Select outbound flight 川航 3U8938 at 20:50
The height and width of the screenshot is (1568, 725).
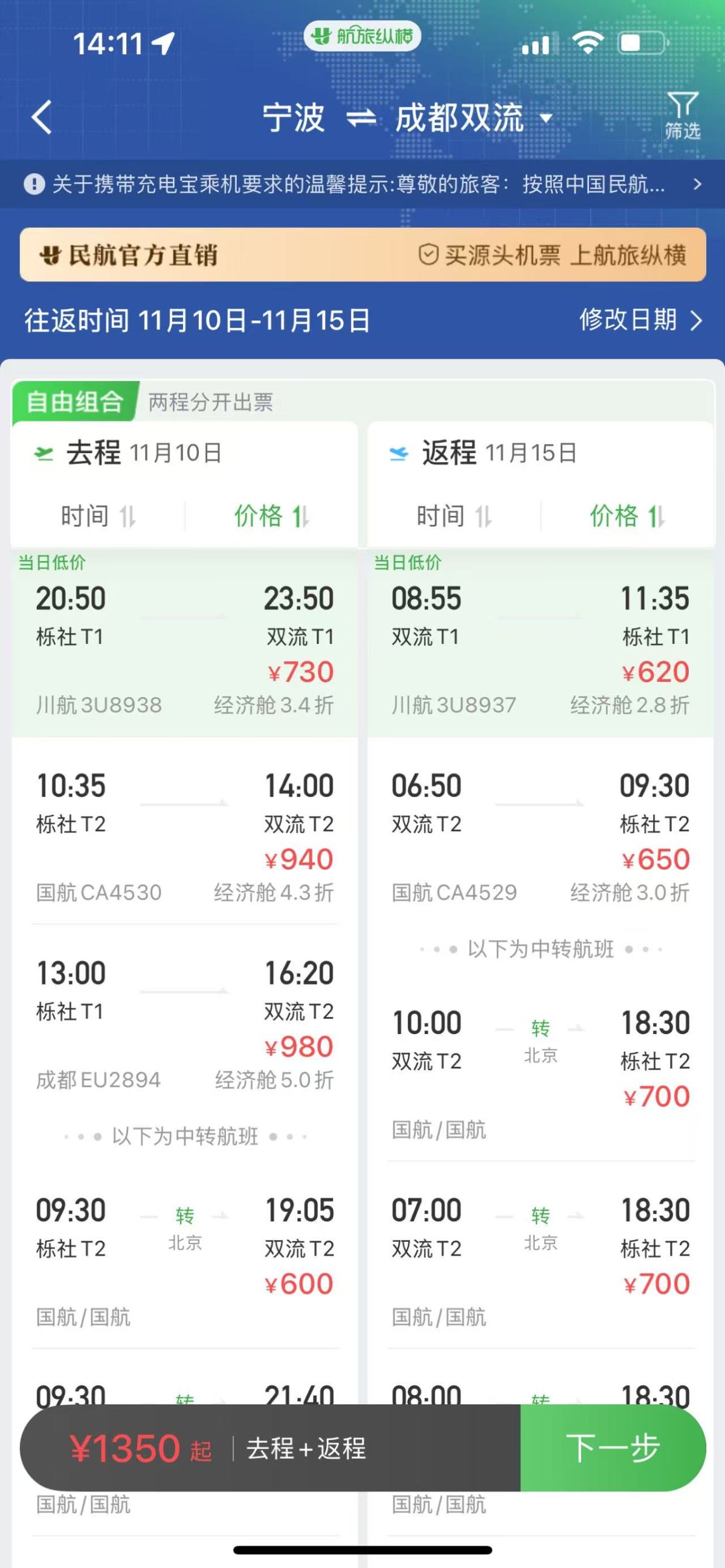point(184,648)
